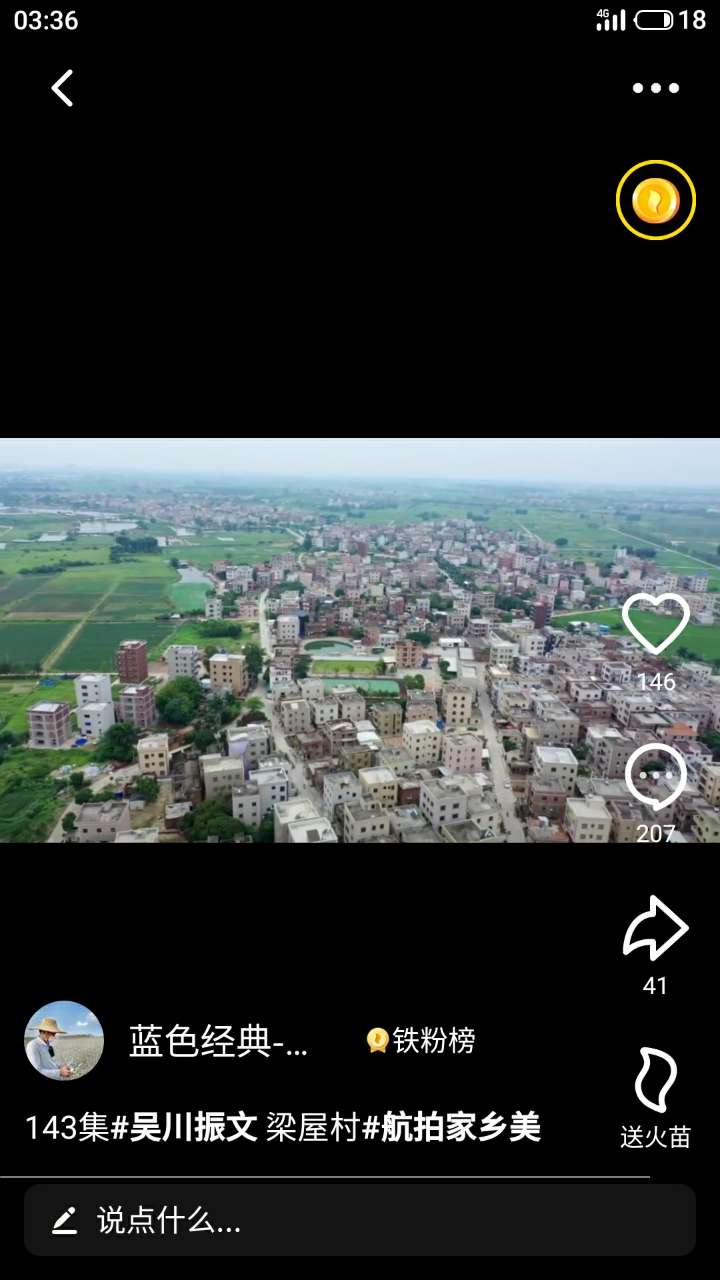Viewport: 720px width, 1280px height.
Task: Open the #吴川振文 hashtag
Action: (x=184, y=1128)
